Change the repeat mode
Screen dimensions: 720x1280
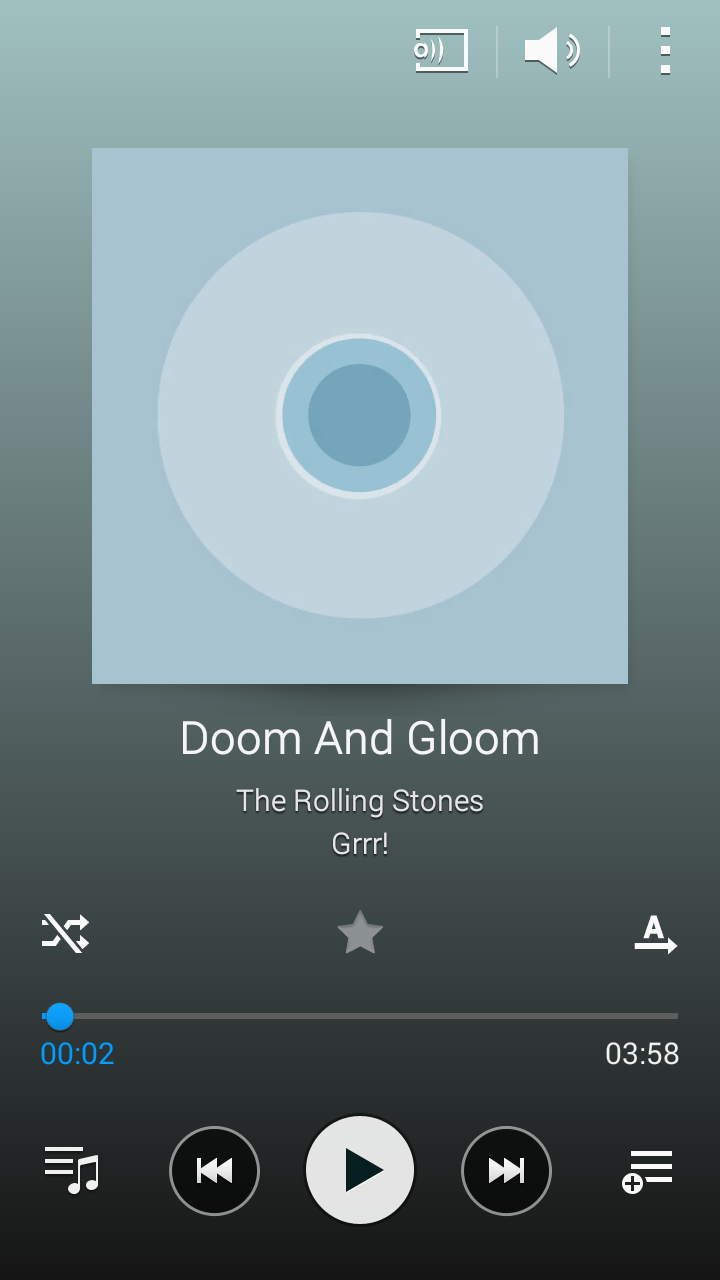tap(655, 934)
